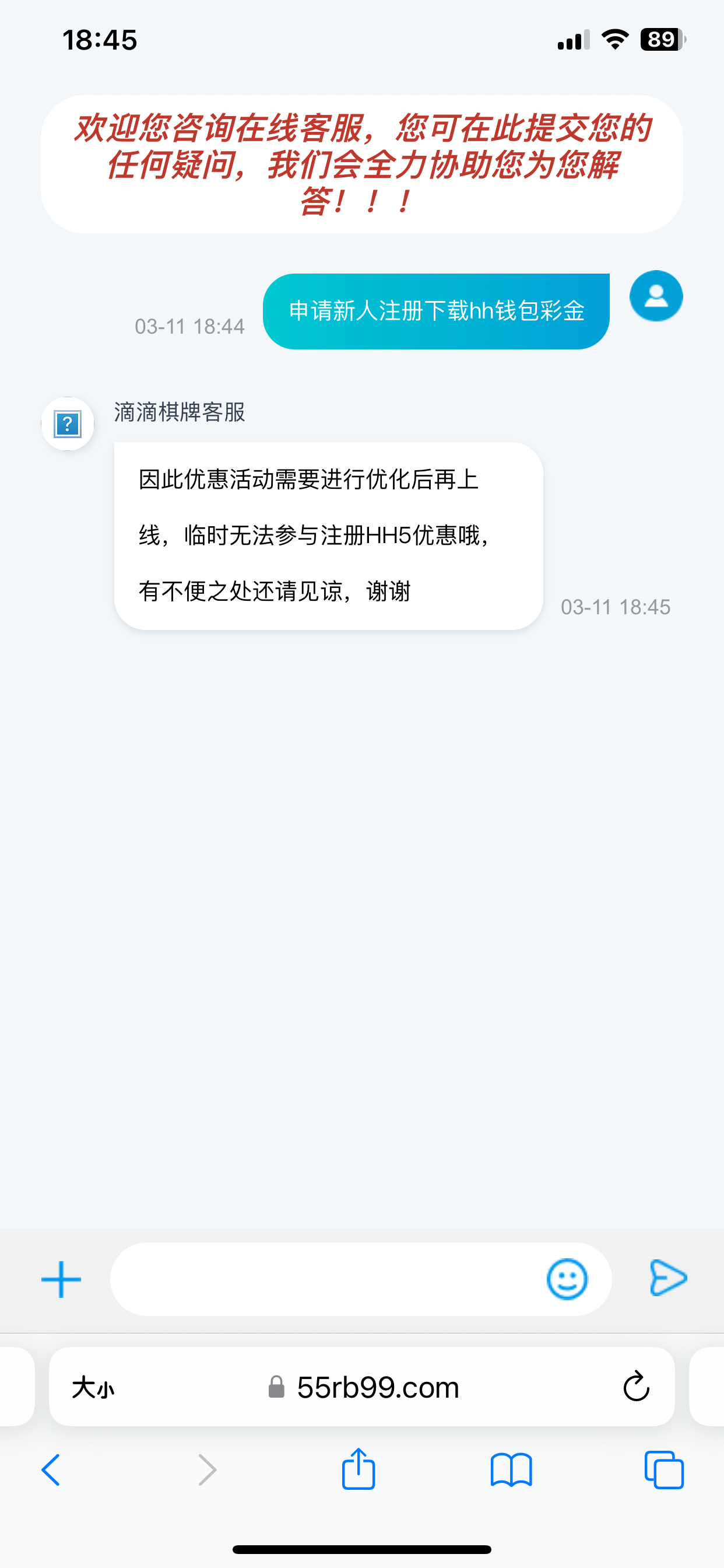Reload the current webpage
Image resolution: width=724 pixels, height=1568 pixels.
pyautogui.click(x=637, y=1387)
